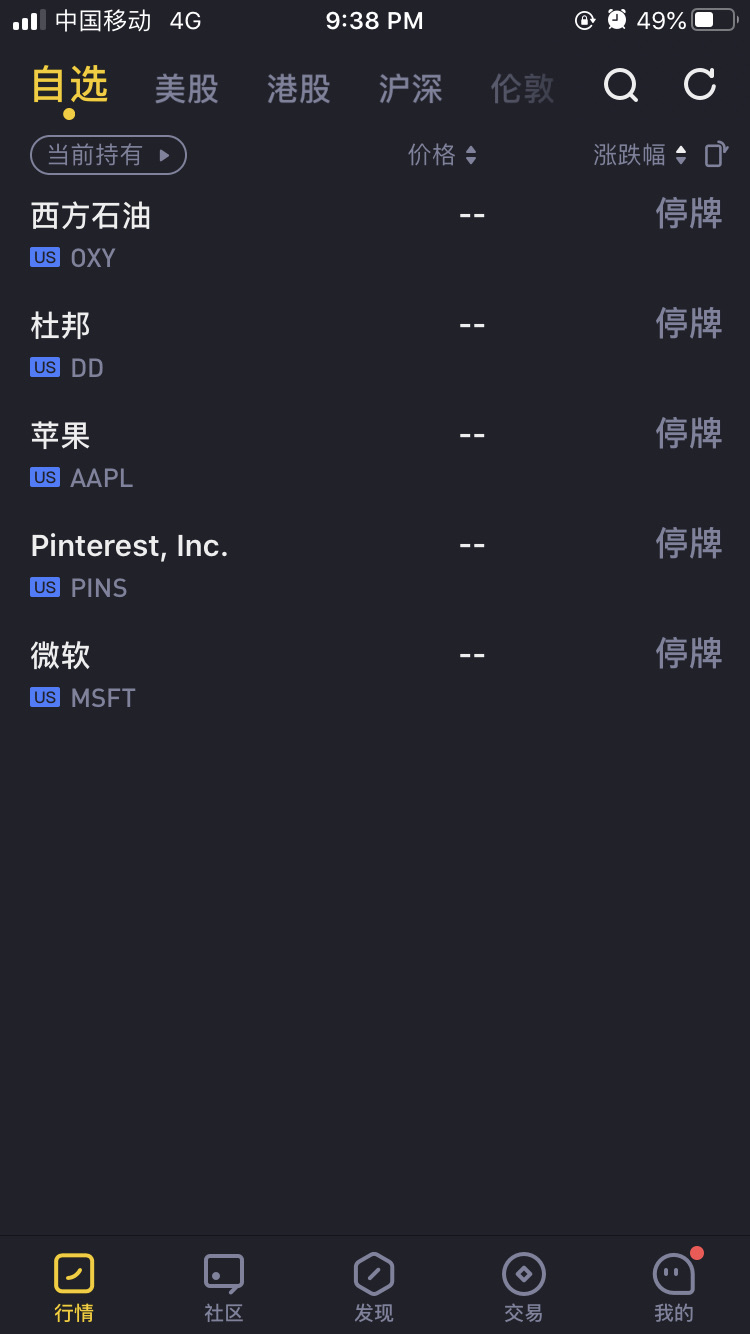Open 杜邦 DD stock details
Image resolution: width=750 pixels, height=1334 pixels.
point(375,345)
